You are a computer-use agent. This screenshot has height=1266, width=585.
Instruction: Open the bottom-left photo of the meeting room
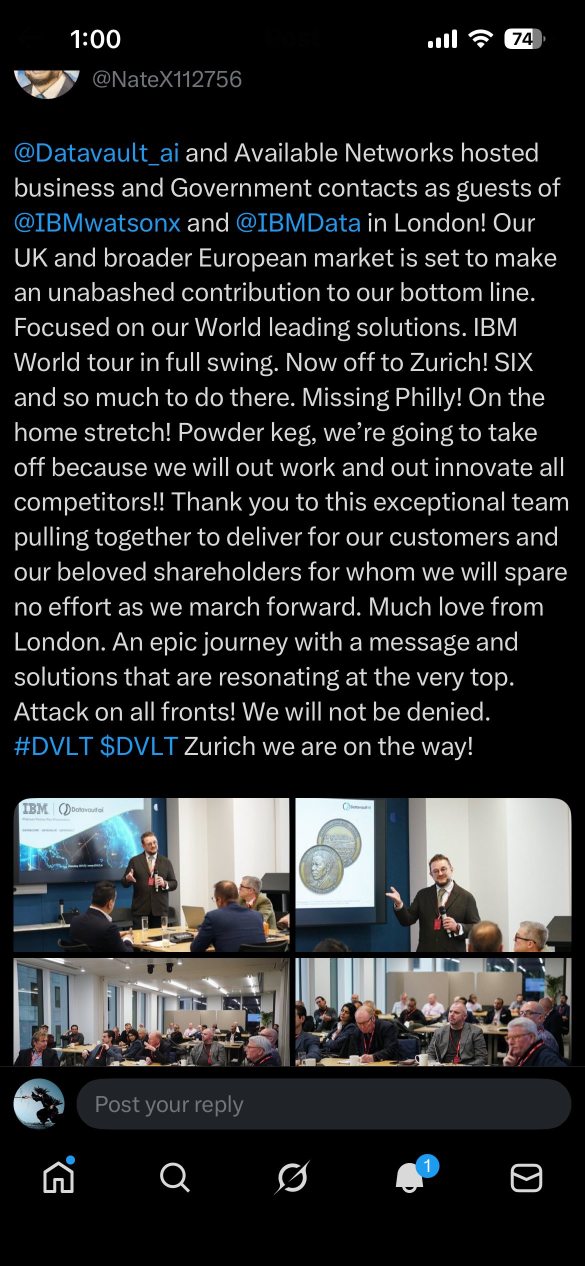point(151,1011)
